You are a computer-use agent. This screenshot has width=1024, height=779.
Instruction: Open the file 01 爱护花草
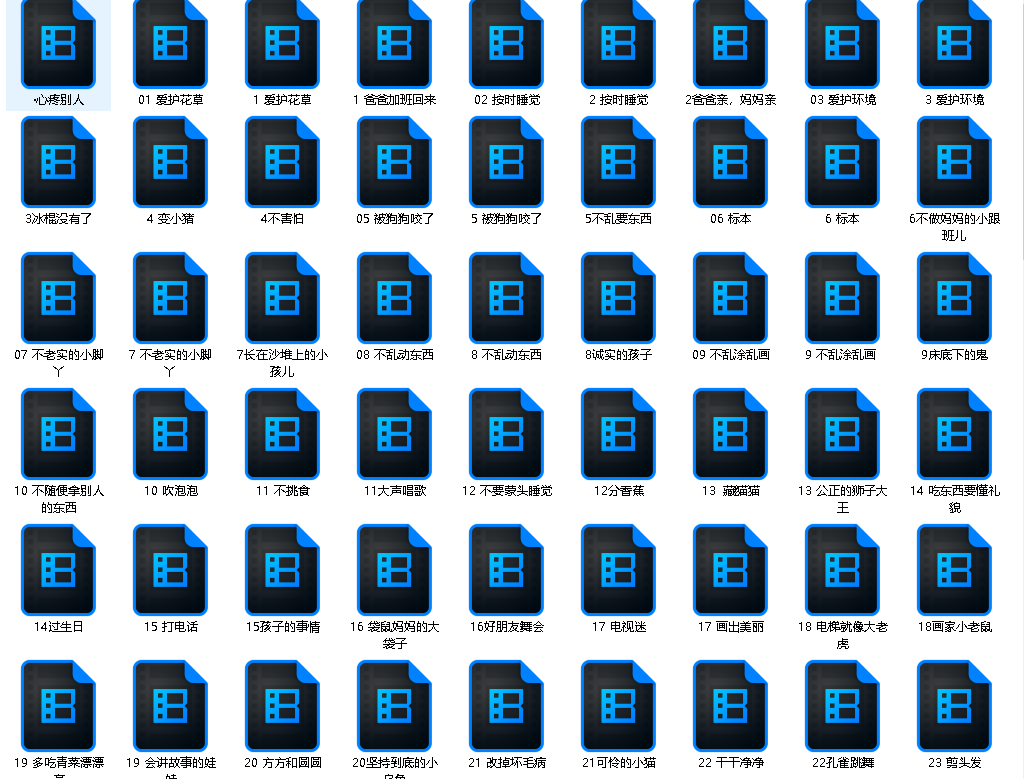171,44
